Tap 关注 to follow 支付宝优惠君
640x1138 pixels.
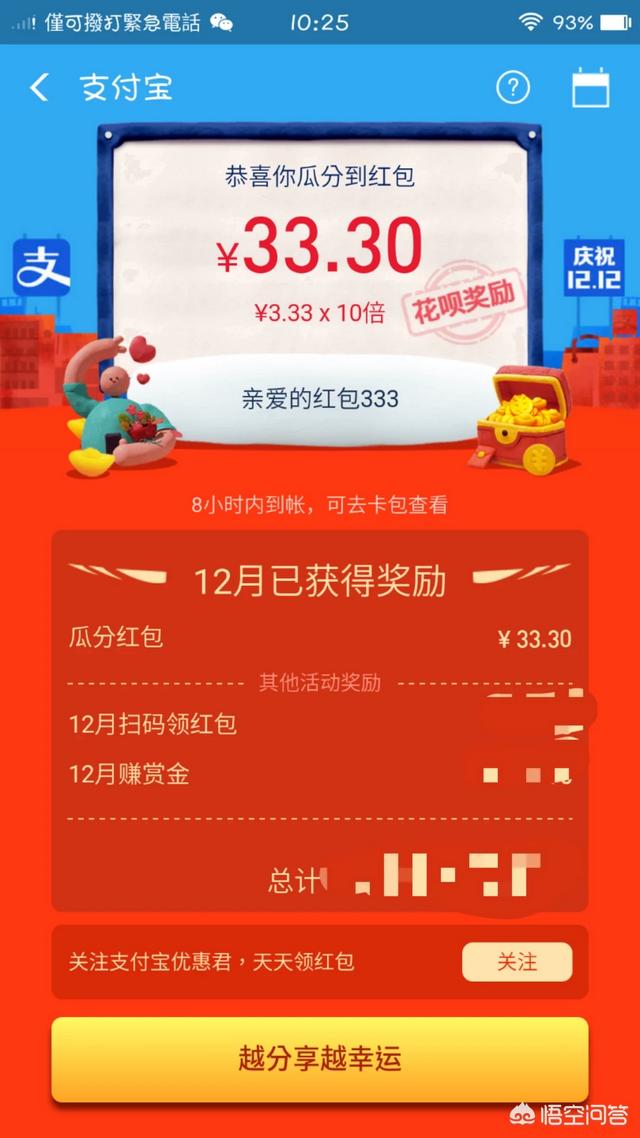point(517,962)
